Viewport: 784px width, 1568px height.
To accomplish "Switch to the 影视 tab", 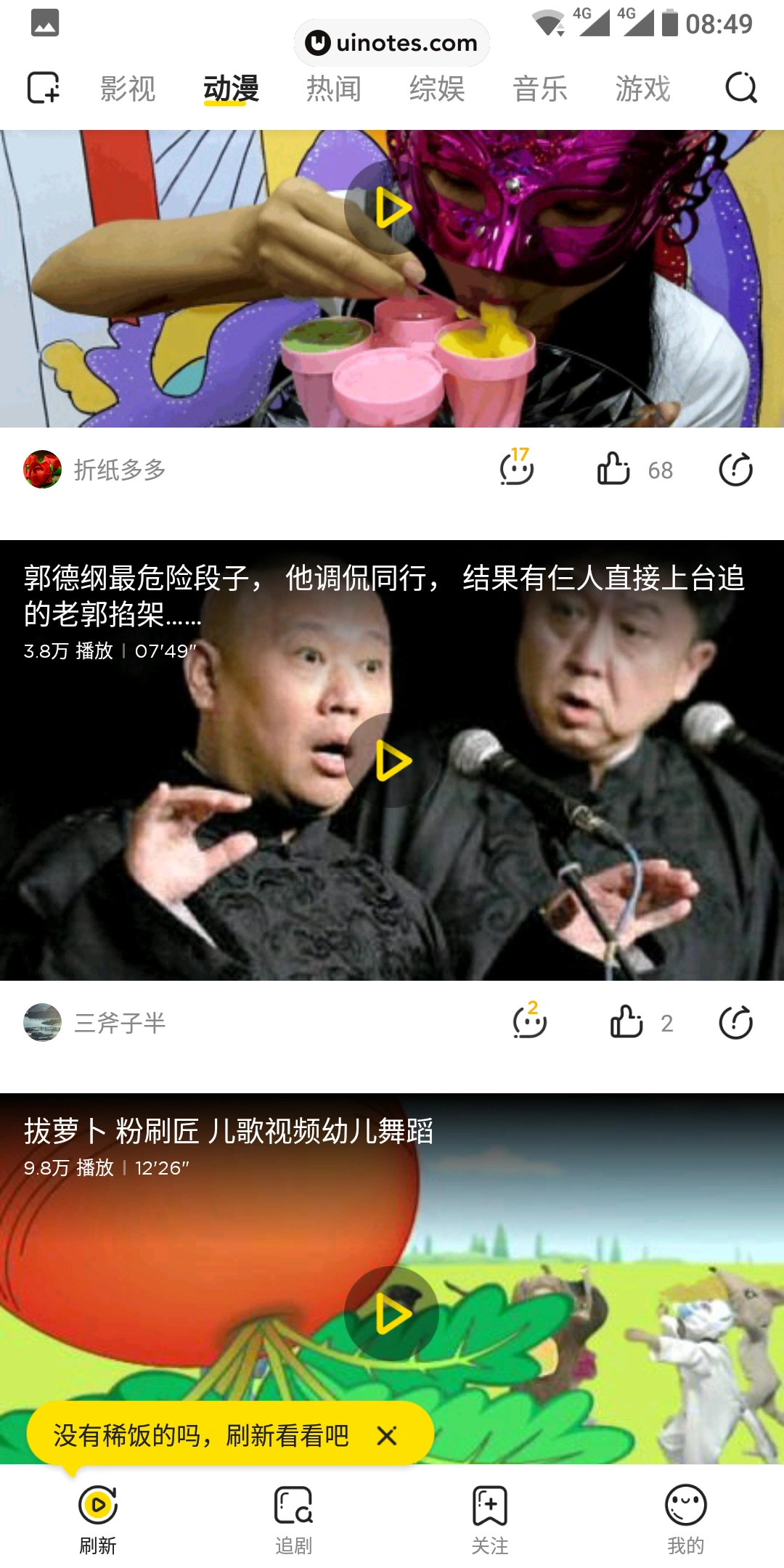I will tap(128, 89).
